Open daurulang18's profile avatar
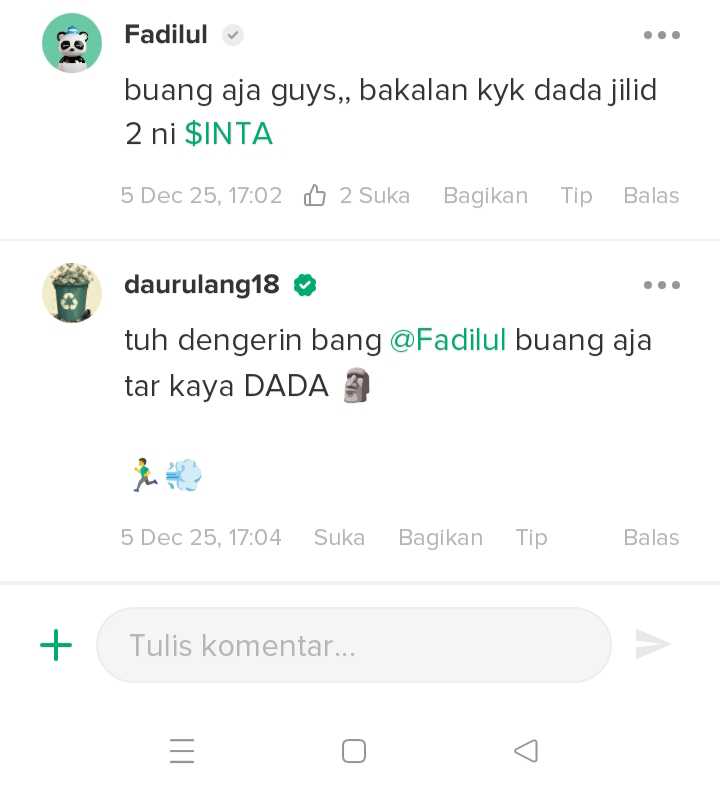720x795 pixels. 72,293
